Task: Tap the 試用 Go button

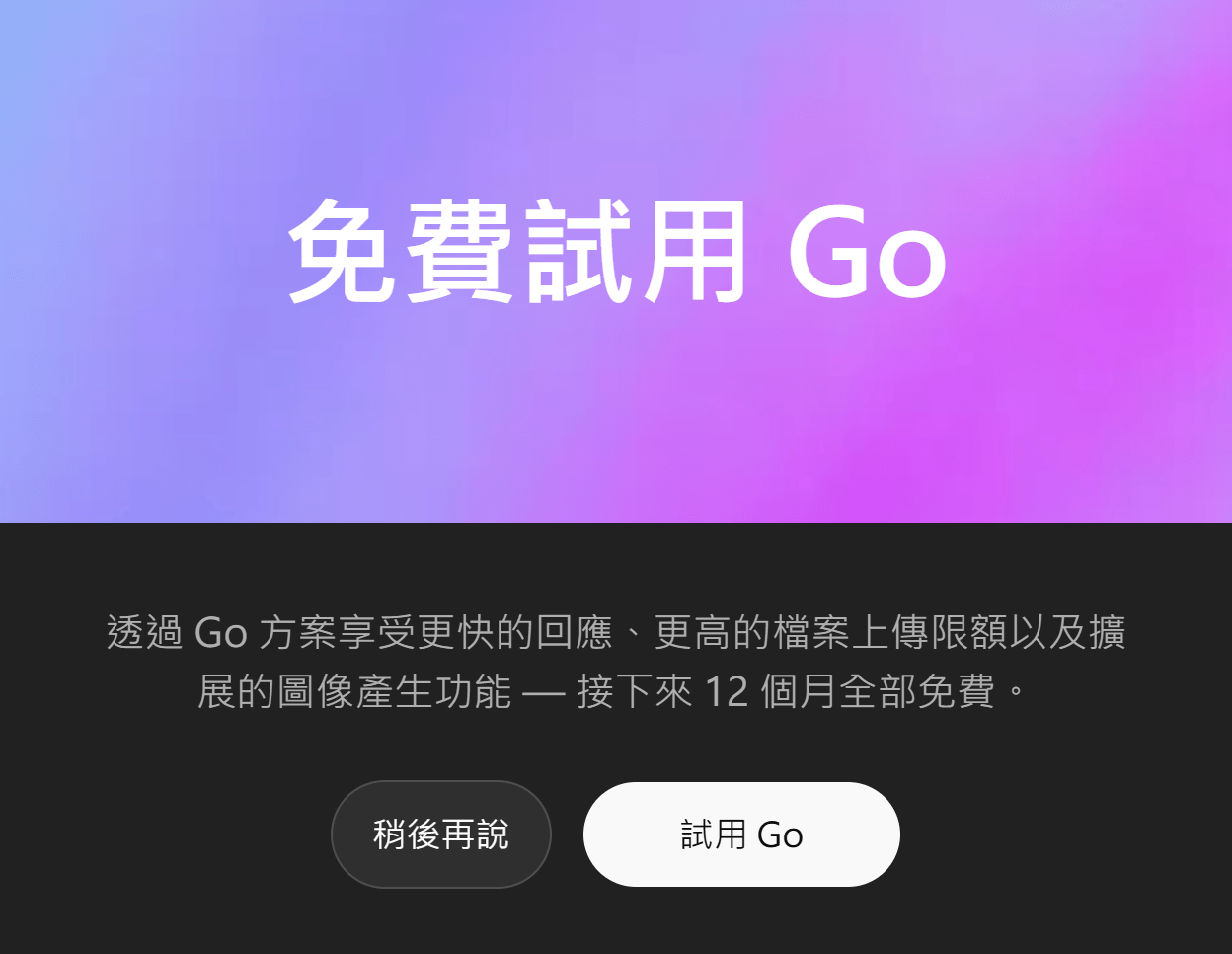Action: pyautogui.click(x=741, y=835)
